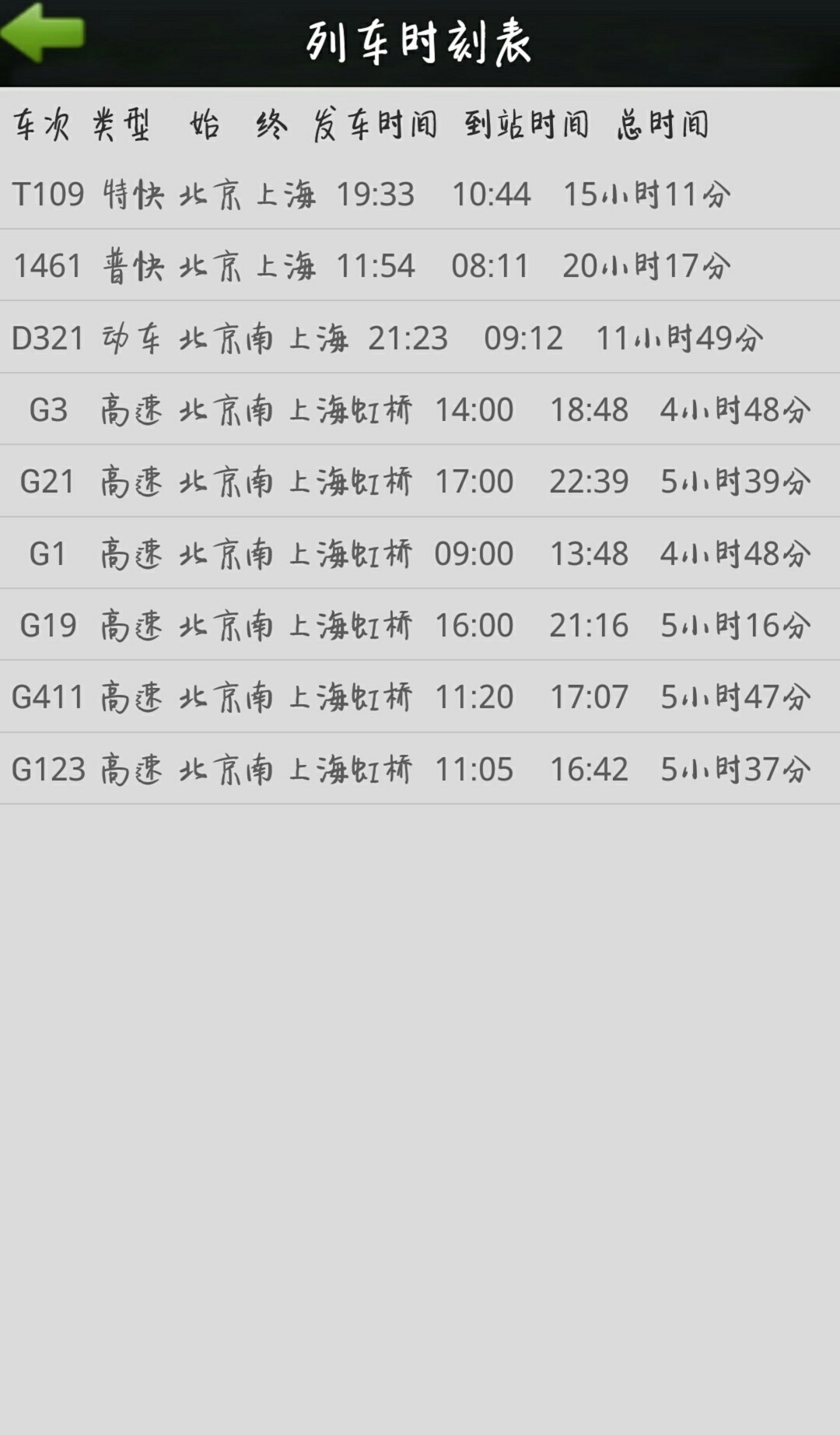
Task: Select the G19 train entry
Action: pyautogui.click(x=420, y=625)
